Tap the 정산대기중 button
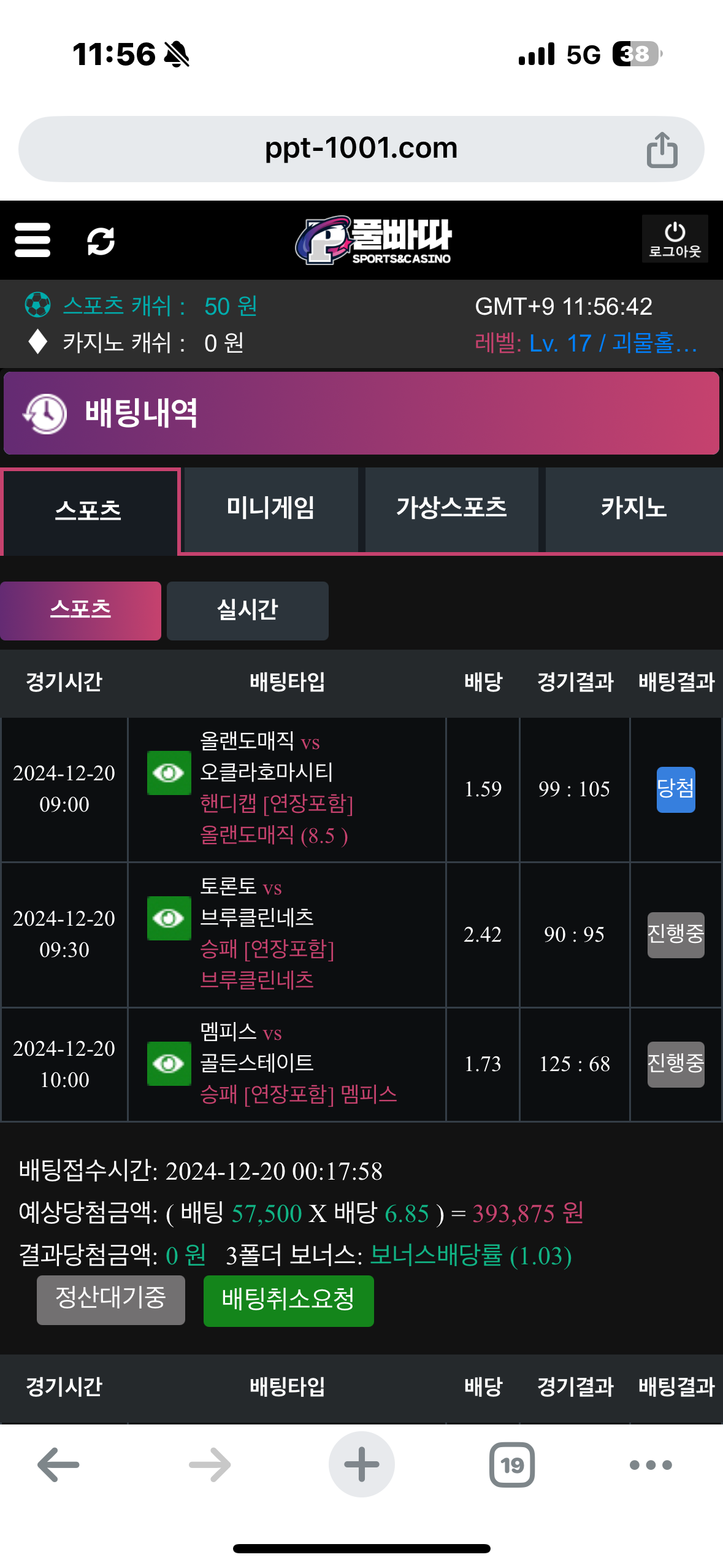Image resolution: width=723 pixels, height=1568 pixels. [110, 1299]
